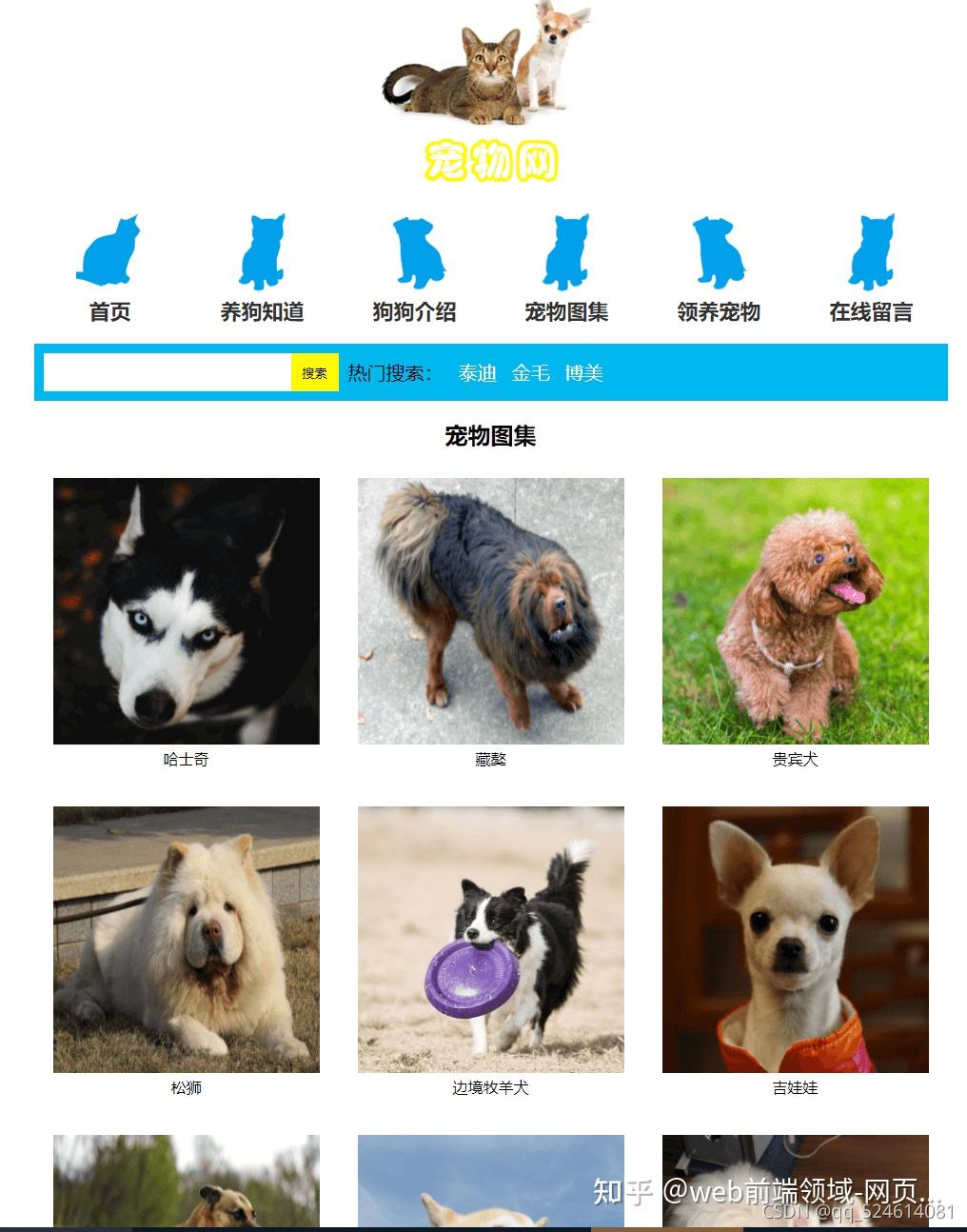Click the dog icon above 在线留言
Image resolution: width=967 pixels, height=1232 pixels.
871,249
